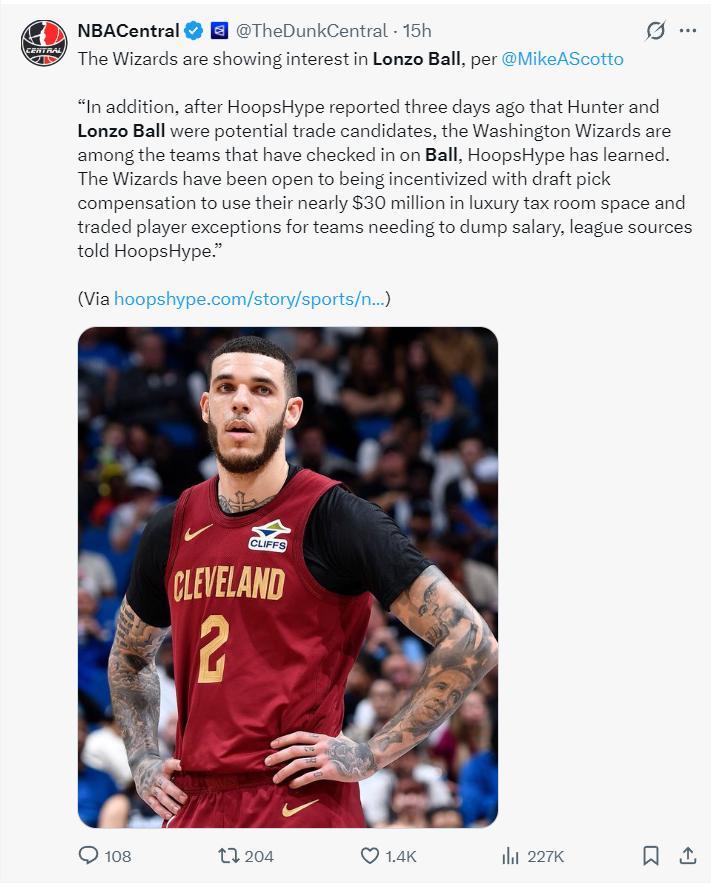
Task: Like the post with 1.4K likes
Action: (x=370, y=856)
